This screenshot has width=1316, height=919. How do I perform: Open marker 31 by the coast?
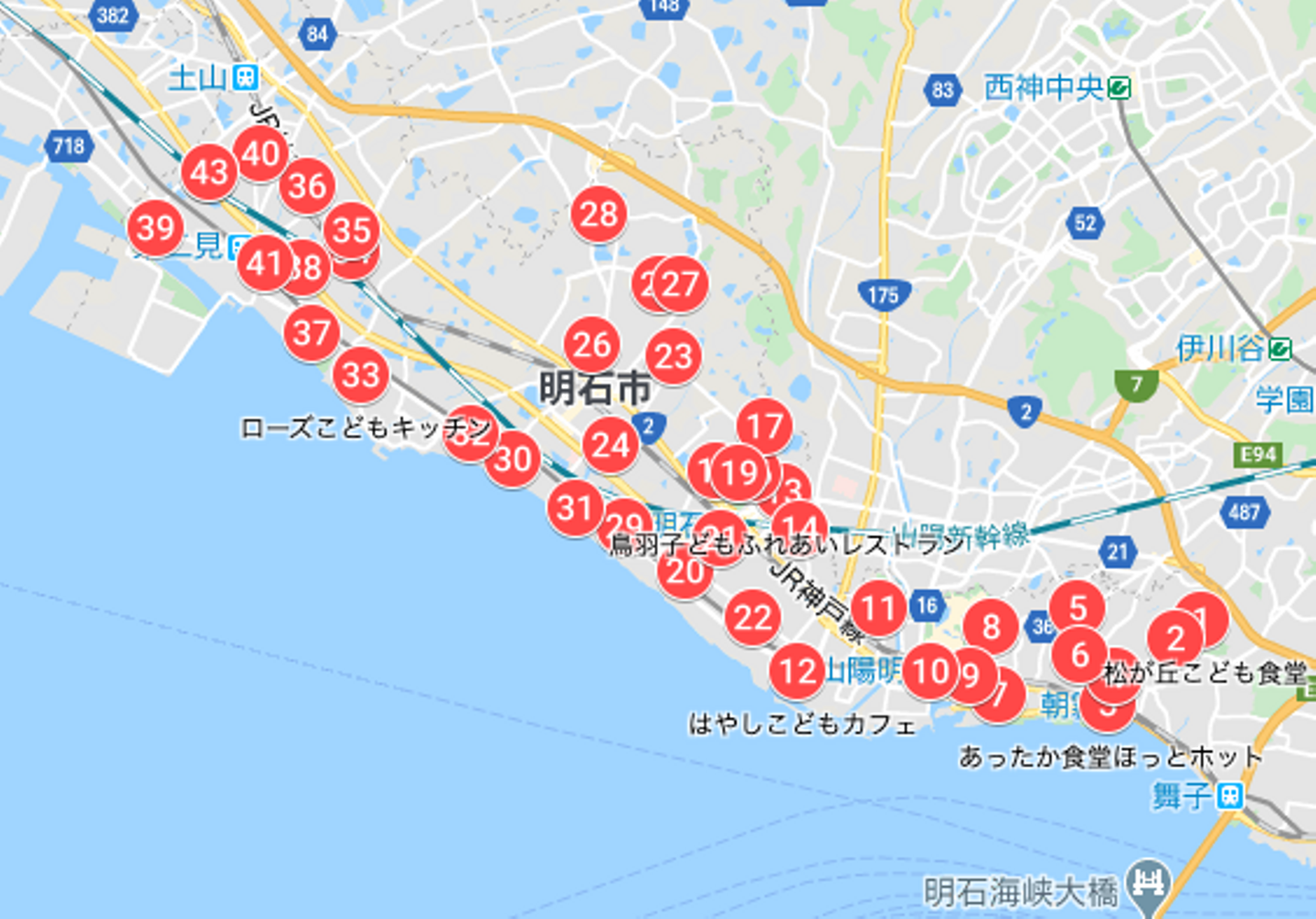(x=575, y=507)
